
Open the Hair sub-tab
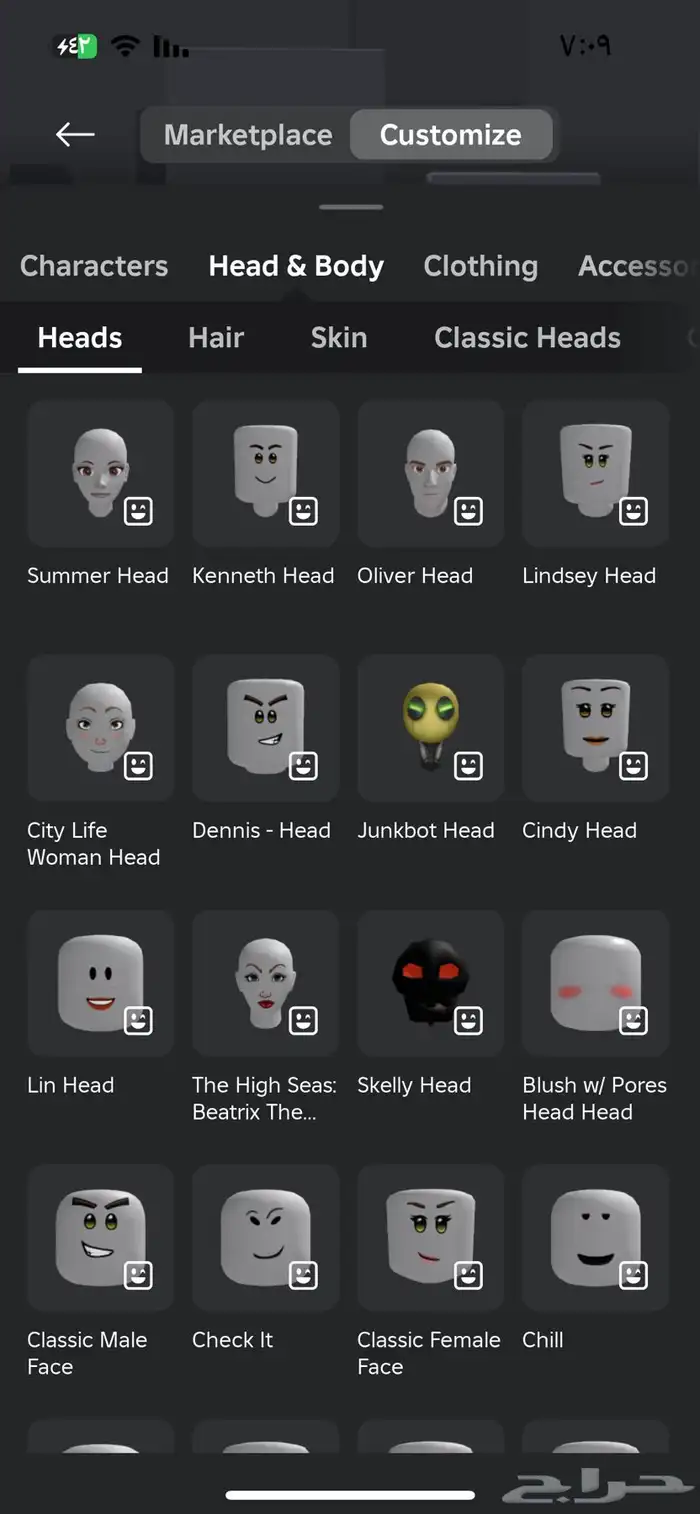pyautogui.click(x=216, y=338)
